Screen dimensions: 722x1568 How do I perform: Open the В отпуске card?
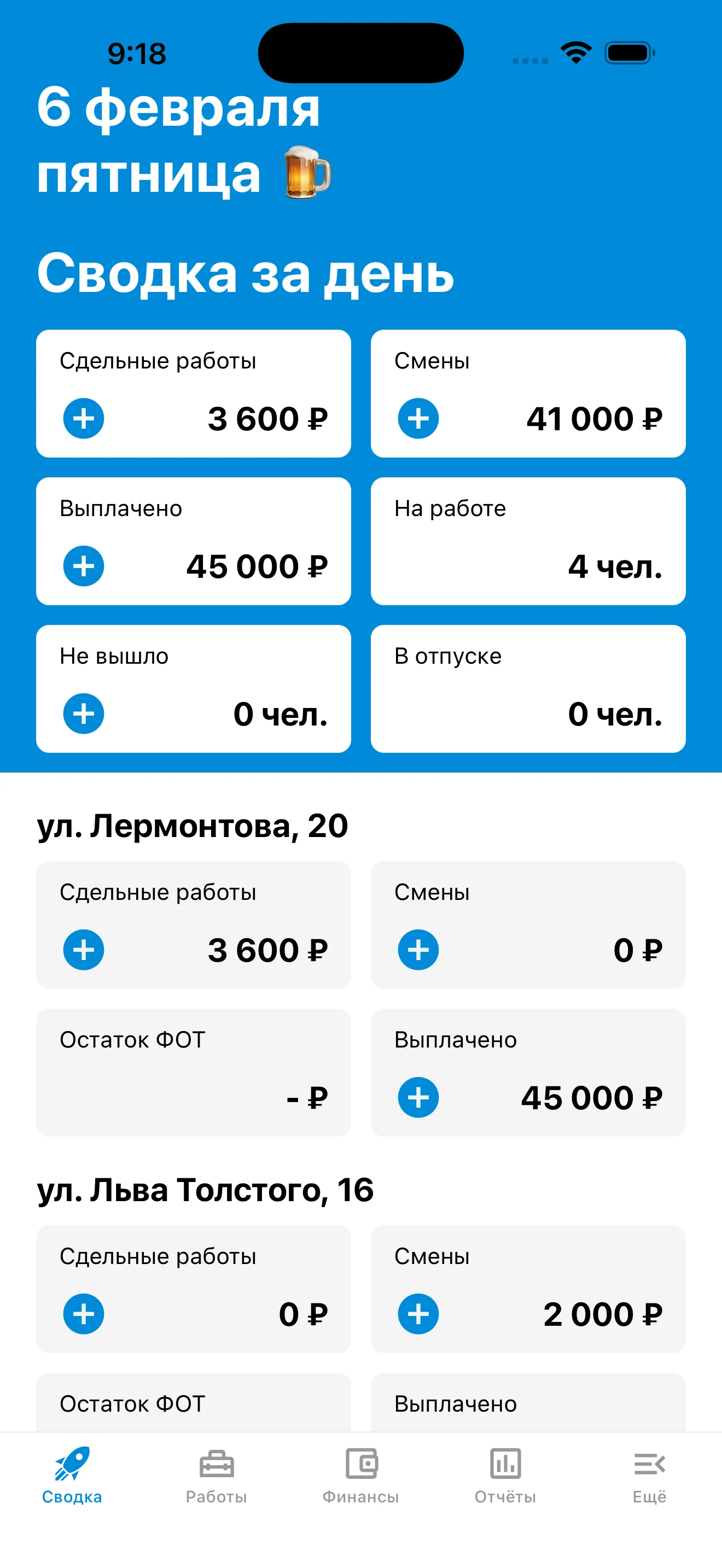[x=528, y=688]
